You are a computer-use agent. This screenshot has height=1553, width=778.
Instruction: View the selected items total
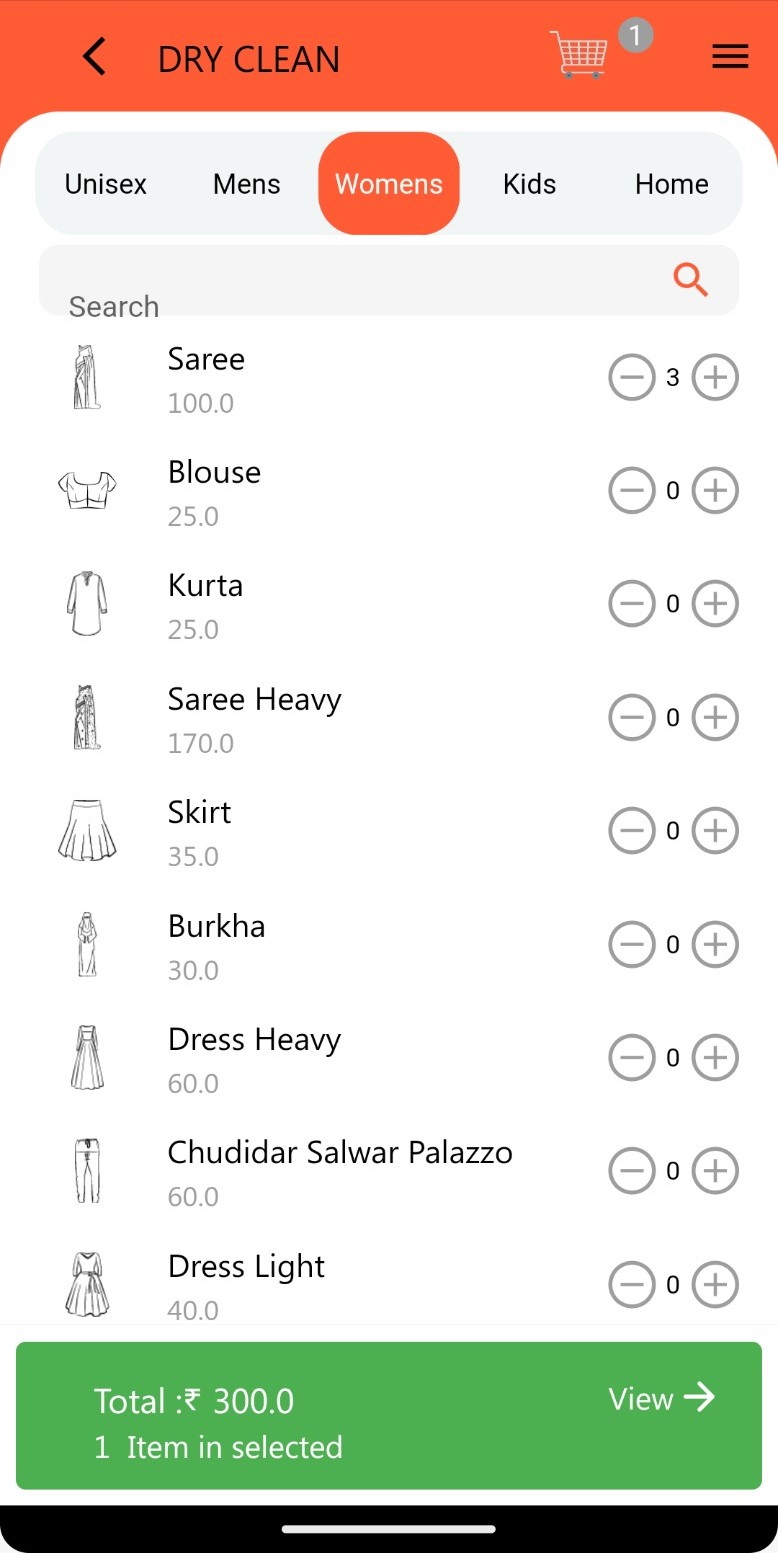click(662, 1398)
